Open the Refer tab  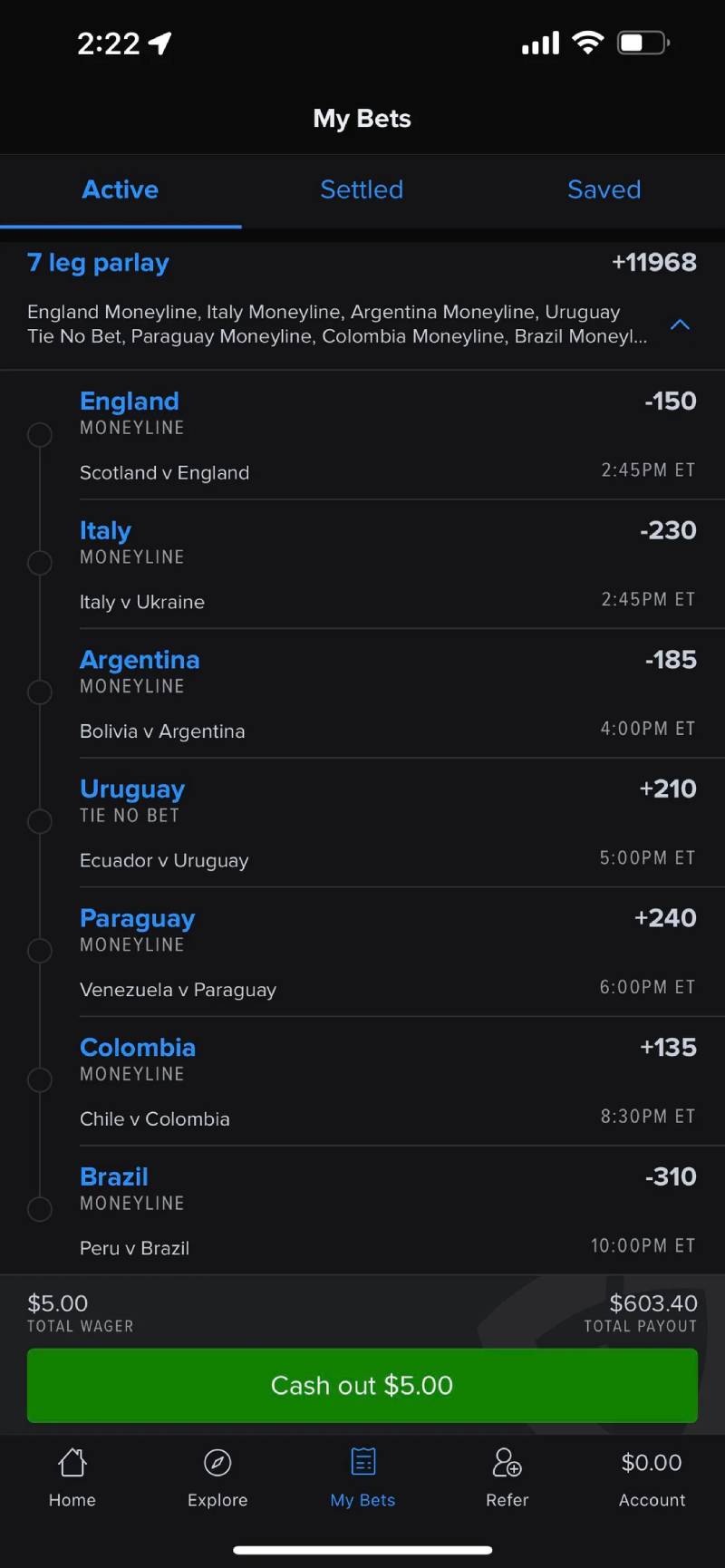(507, 1477)
